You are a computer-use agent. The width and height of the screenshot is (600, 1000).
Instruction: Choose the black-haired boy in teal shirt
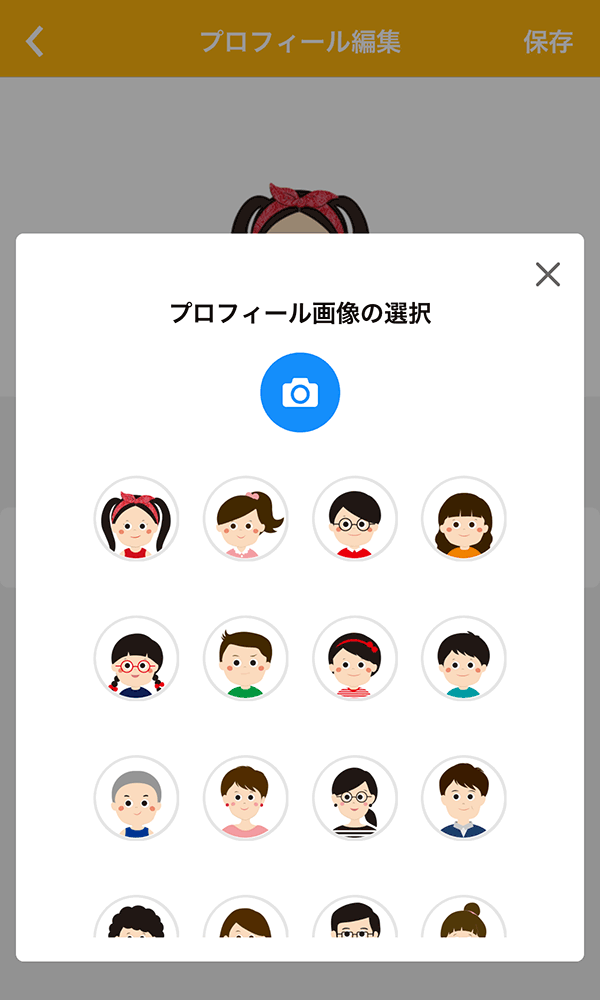pyautogui.click(x=464, y=658)
